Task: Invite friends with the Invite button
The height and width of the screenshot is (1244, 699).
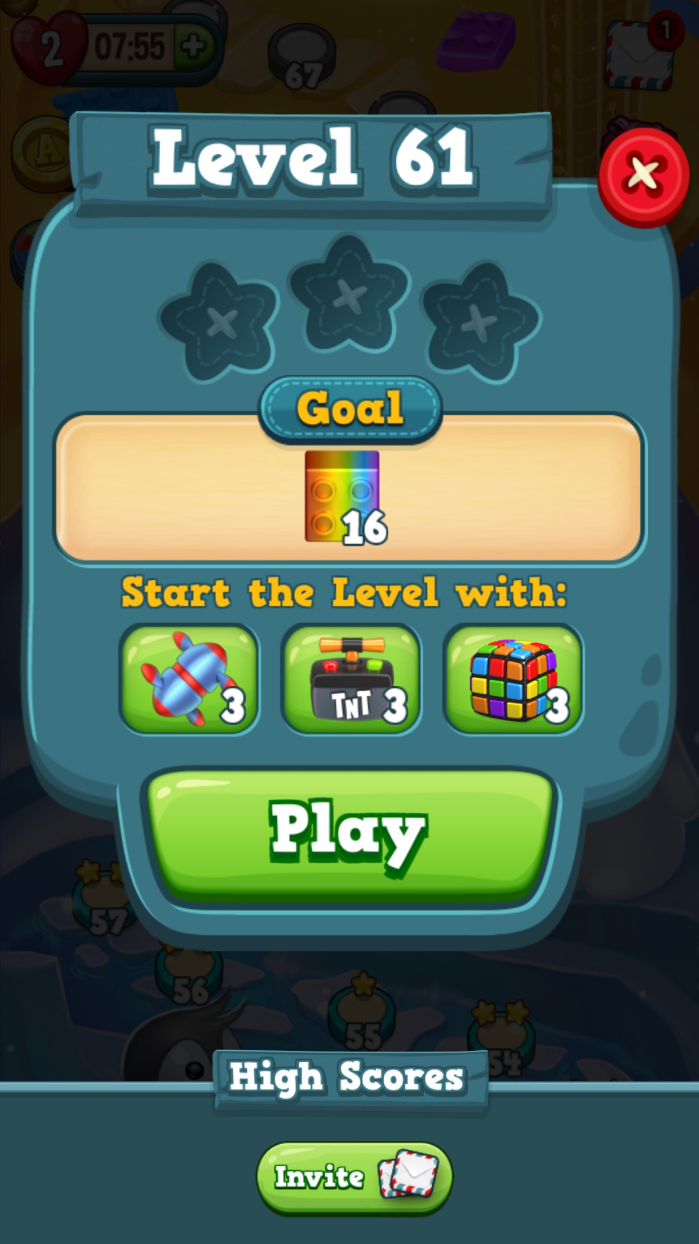Action: pos(354,1177)
